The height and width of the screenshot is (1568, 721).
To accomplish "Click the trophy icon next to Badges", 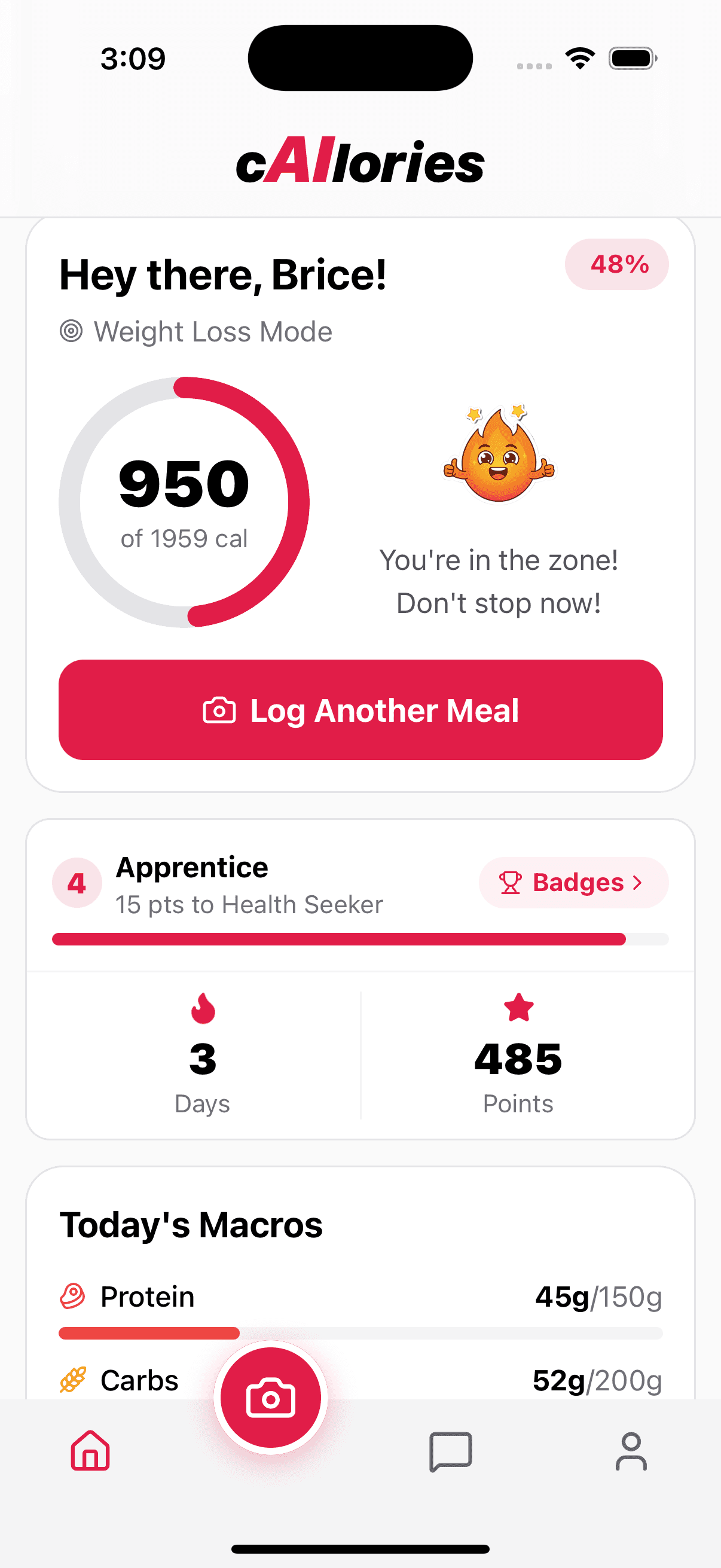I will pos(509,883).
